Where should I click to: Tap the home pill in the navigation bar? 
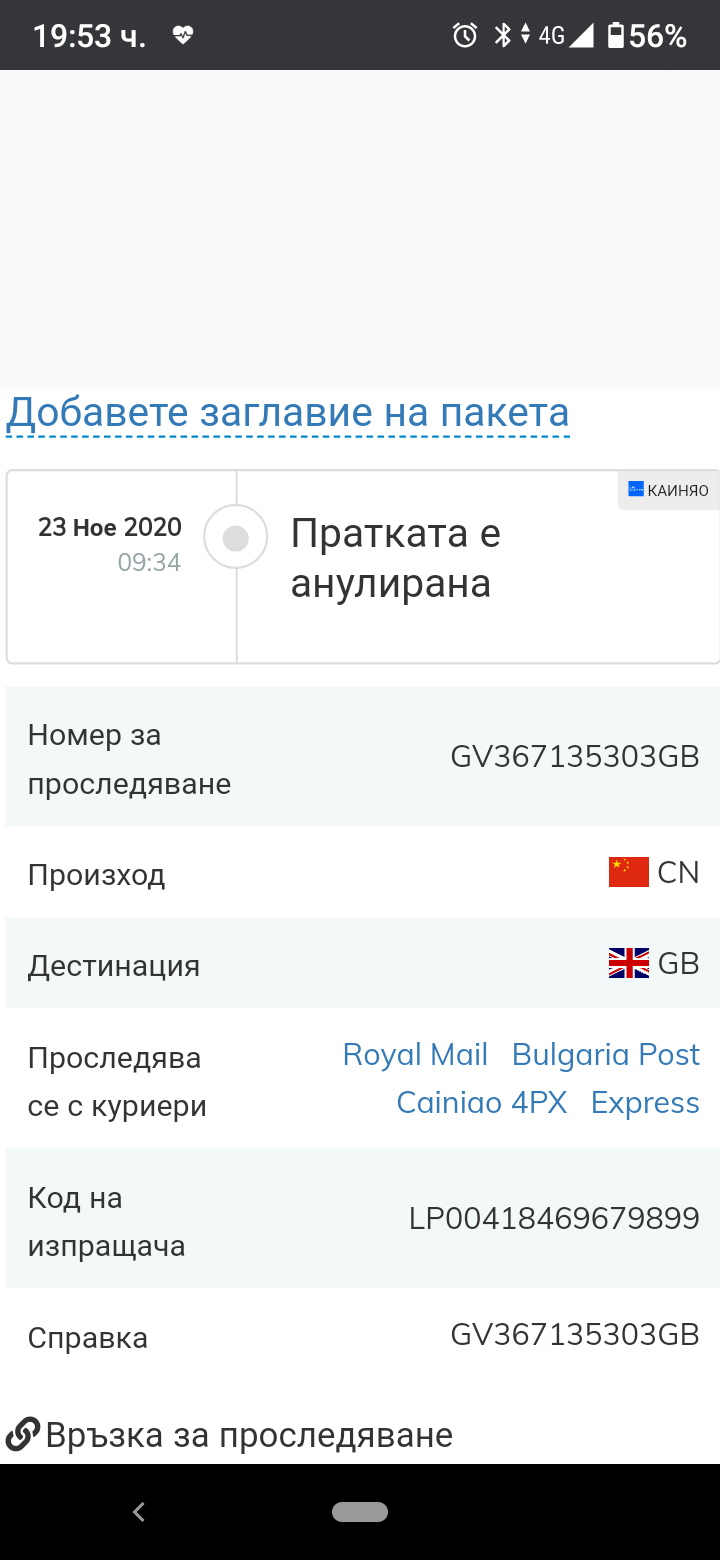pos(360,1512)
